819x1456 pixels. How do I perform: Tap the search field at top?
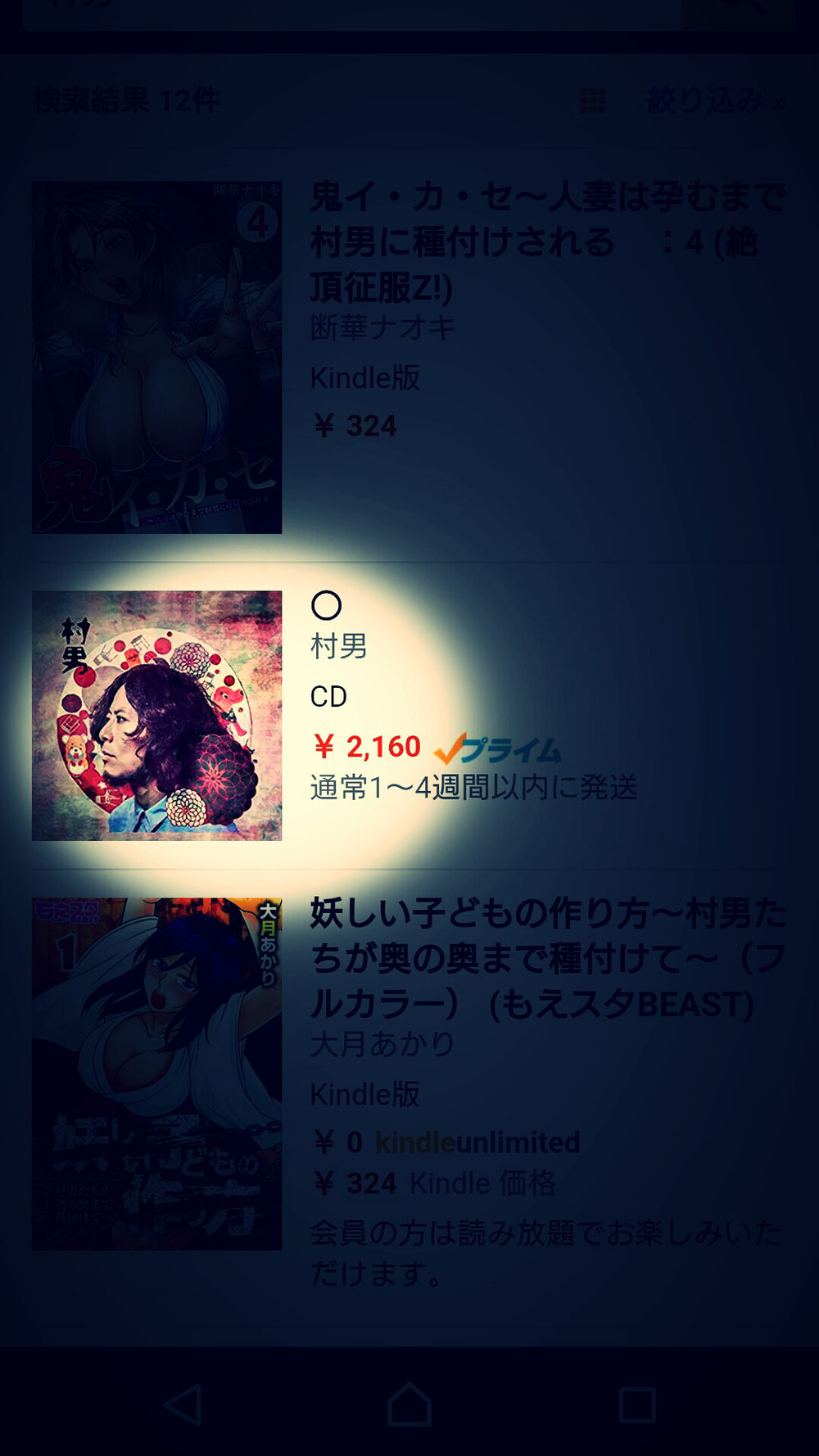(x=352, y=12)
